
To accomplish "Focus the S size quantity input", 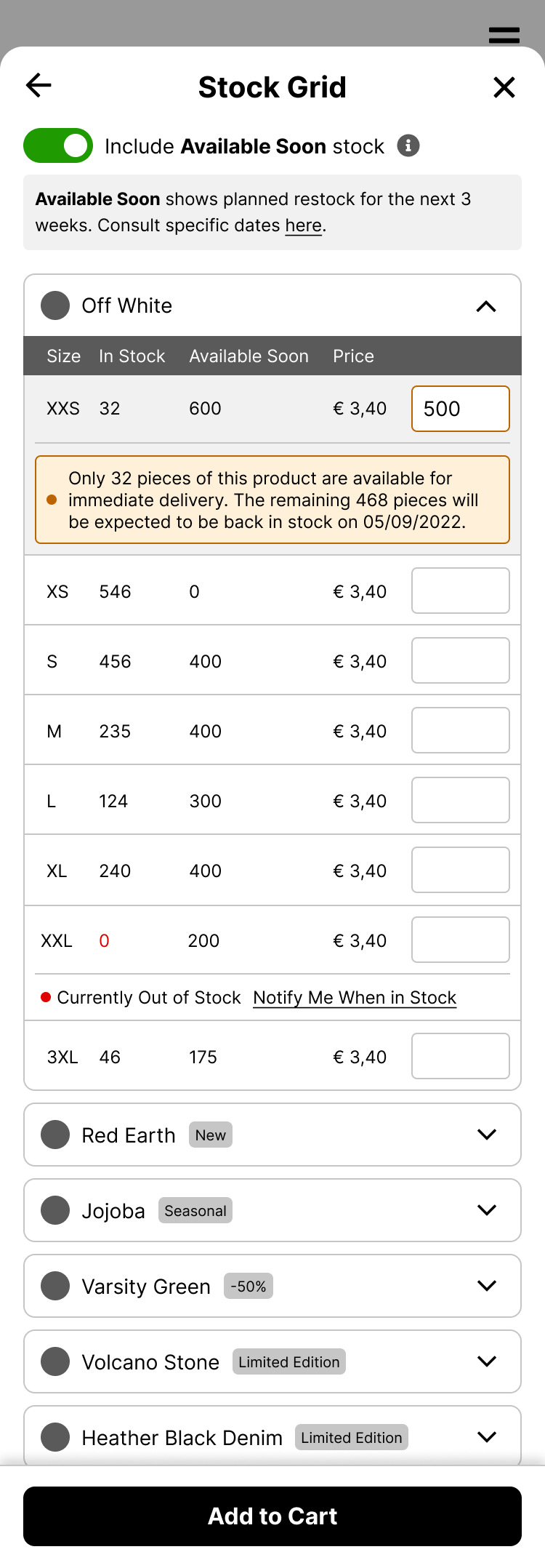I will 460,661.
